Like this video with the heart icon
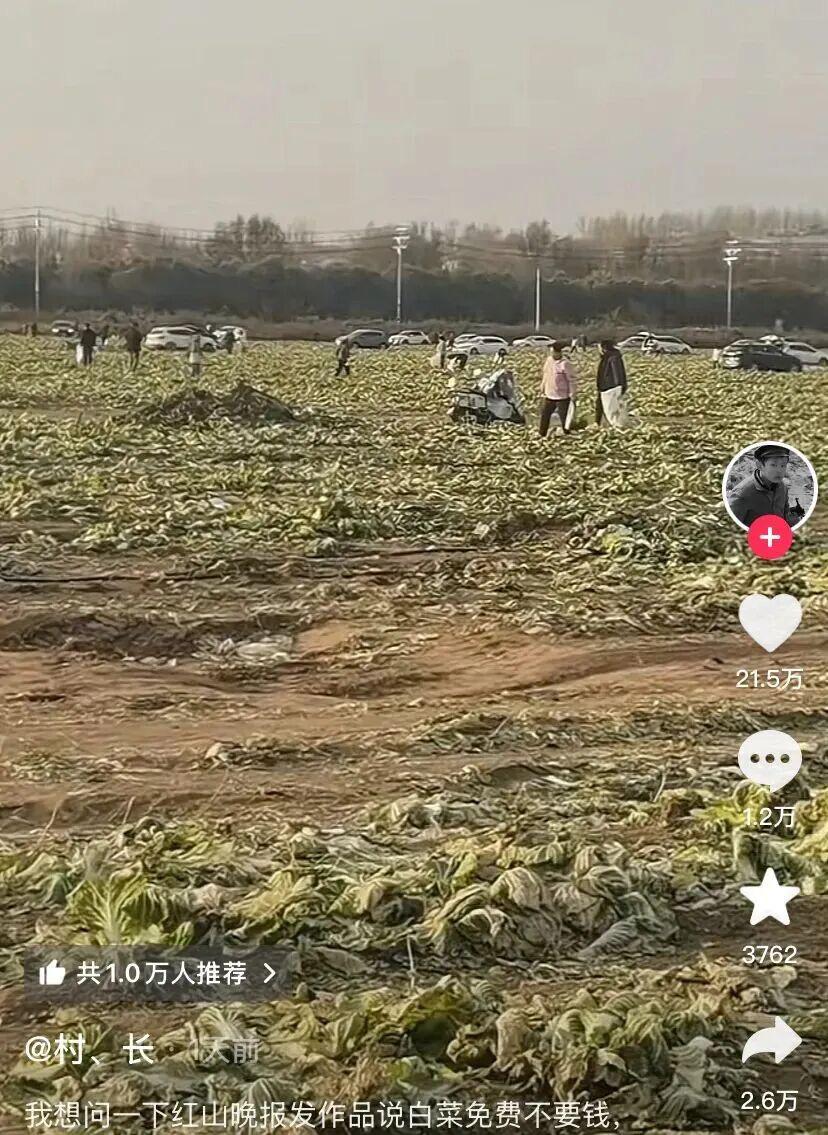 [x=769, y=622]
